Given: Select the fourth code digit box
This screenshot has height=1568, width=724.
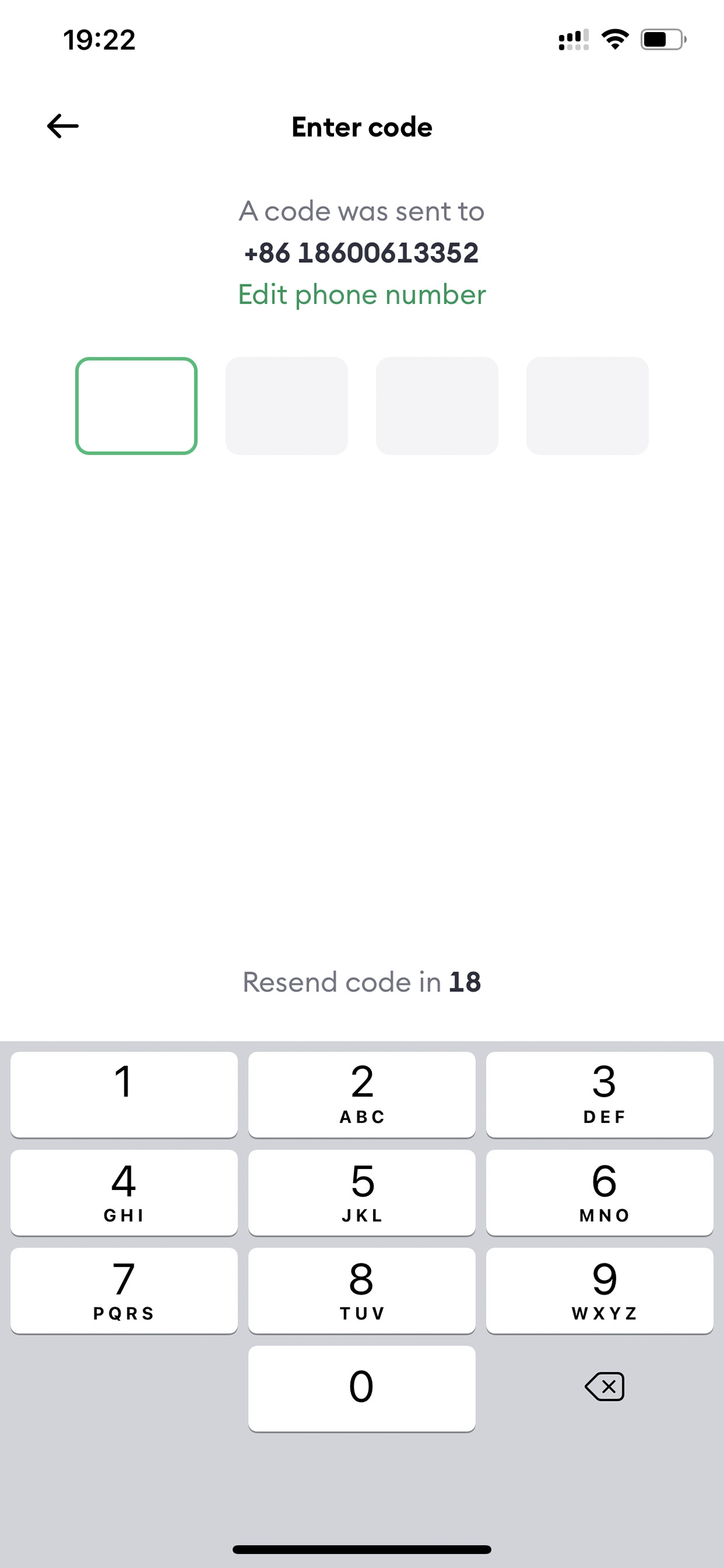Looking at the screenshot, I should [x=587, y=406].
